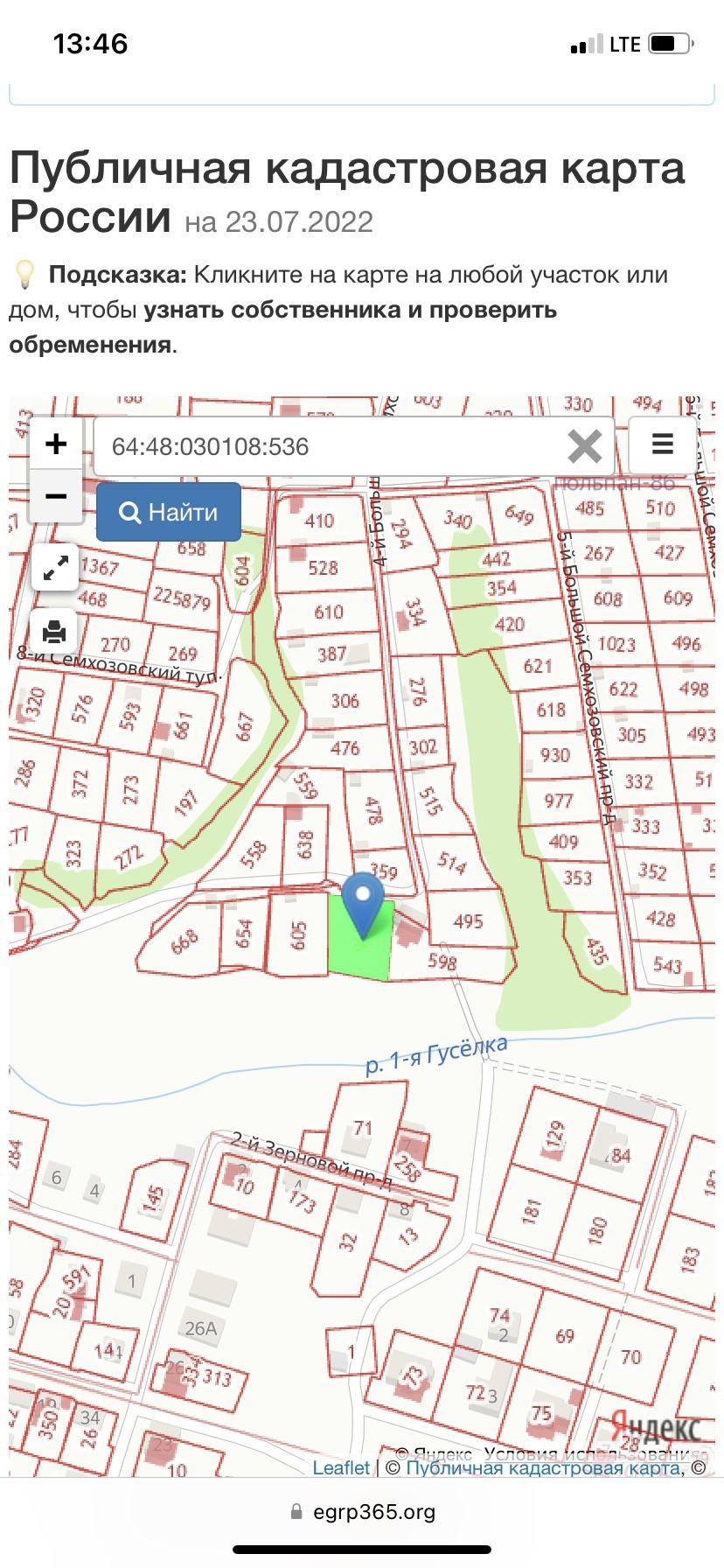Tap the blue location marker pin
Viewport: 724px width, 1568px height.
coord(362,903)
